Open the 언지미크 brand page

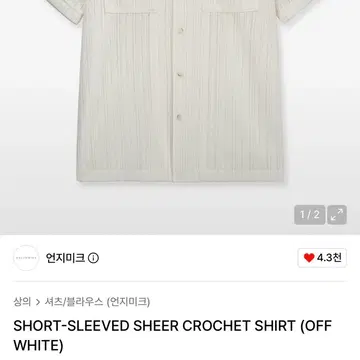(65, 258)
